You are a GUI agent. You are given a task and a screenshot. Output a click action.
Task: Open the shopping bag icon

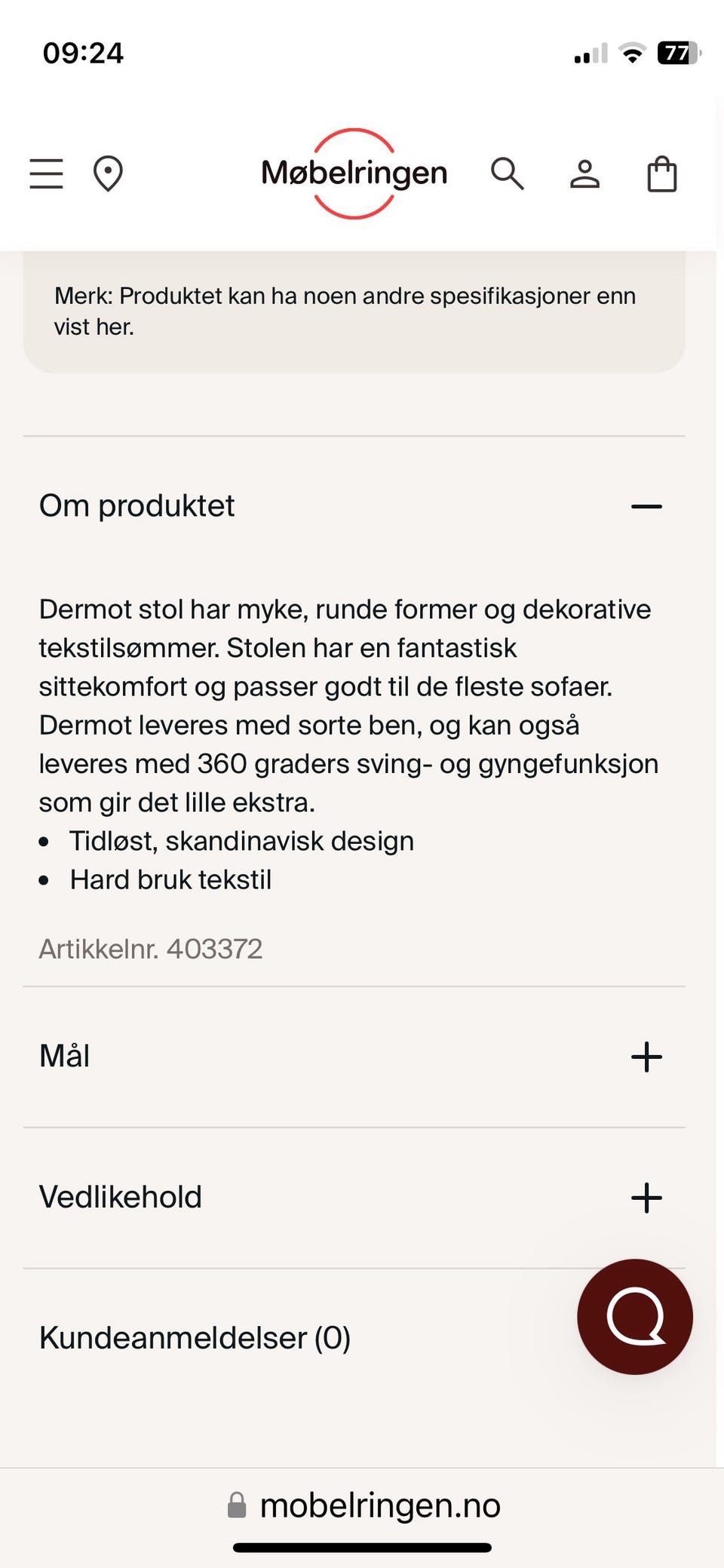(x=661, y=173)
